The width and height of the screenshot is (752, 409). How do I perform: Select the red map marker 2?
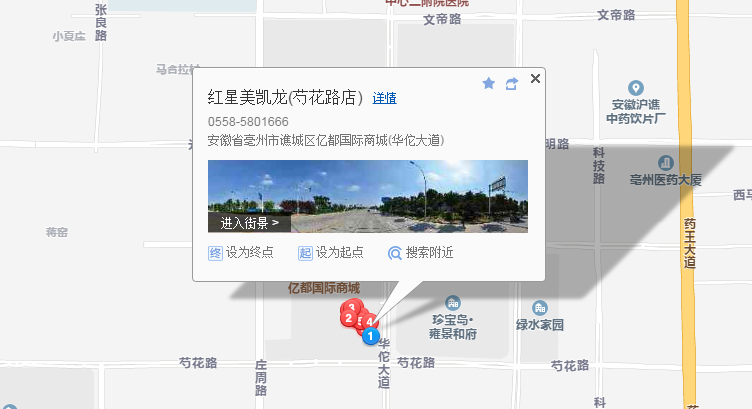click(x=347, y=318)
